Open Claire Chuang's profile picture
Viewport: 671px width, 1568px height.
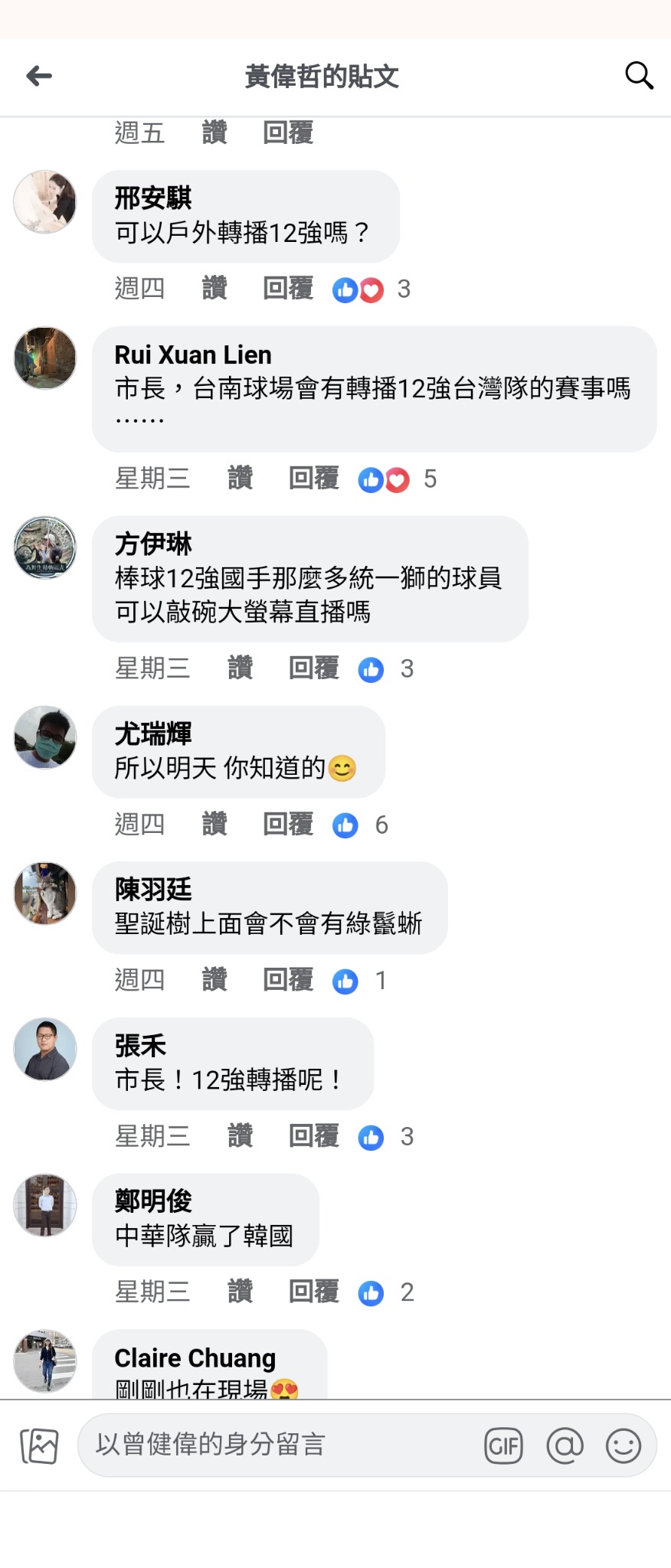(45, 1361)
